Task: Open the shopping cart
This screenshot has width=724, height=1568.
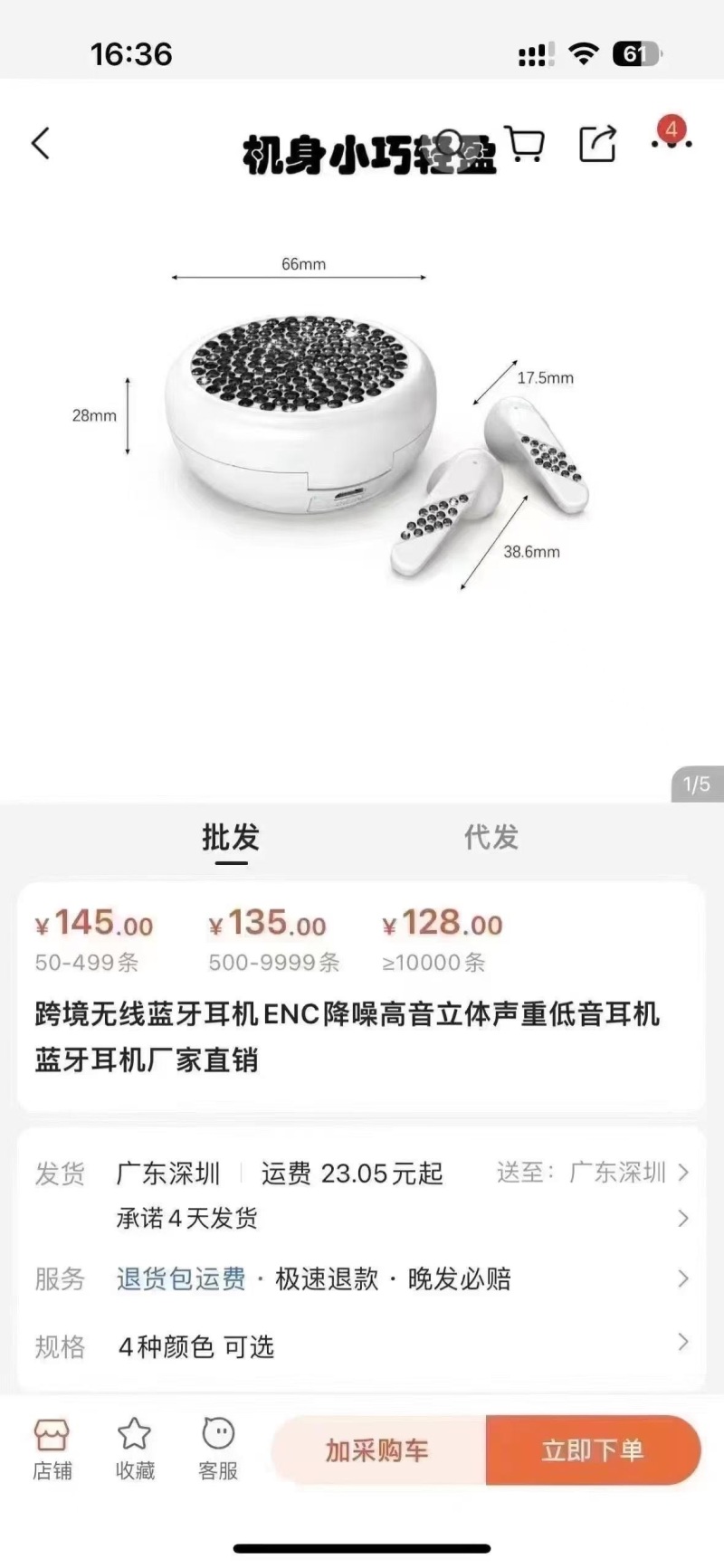Action: (x=525, y=144)
